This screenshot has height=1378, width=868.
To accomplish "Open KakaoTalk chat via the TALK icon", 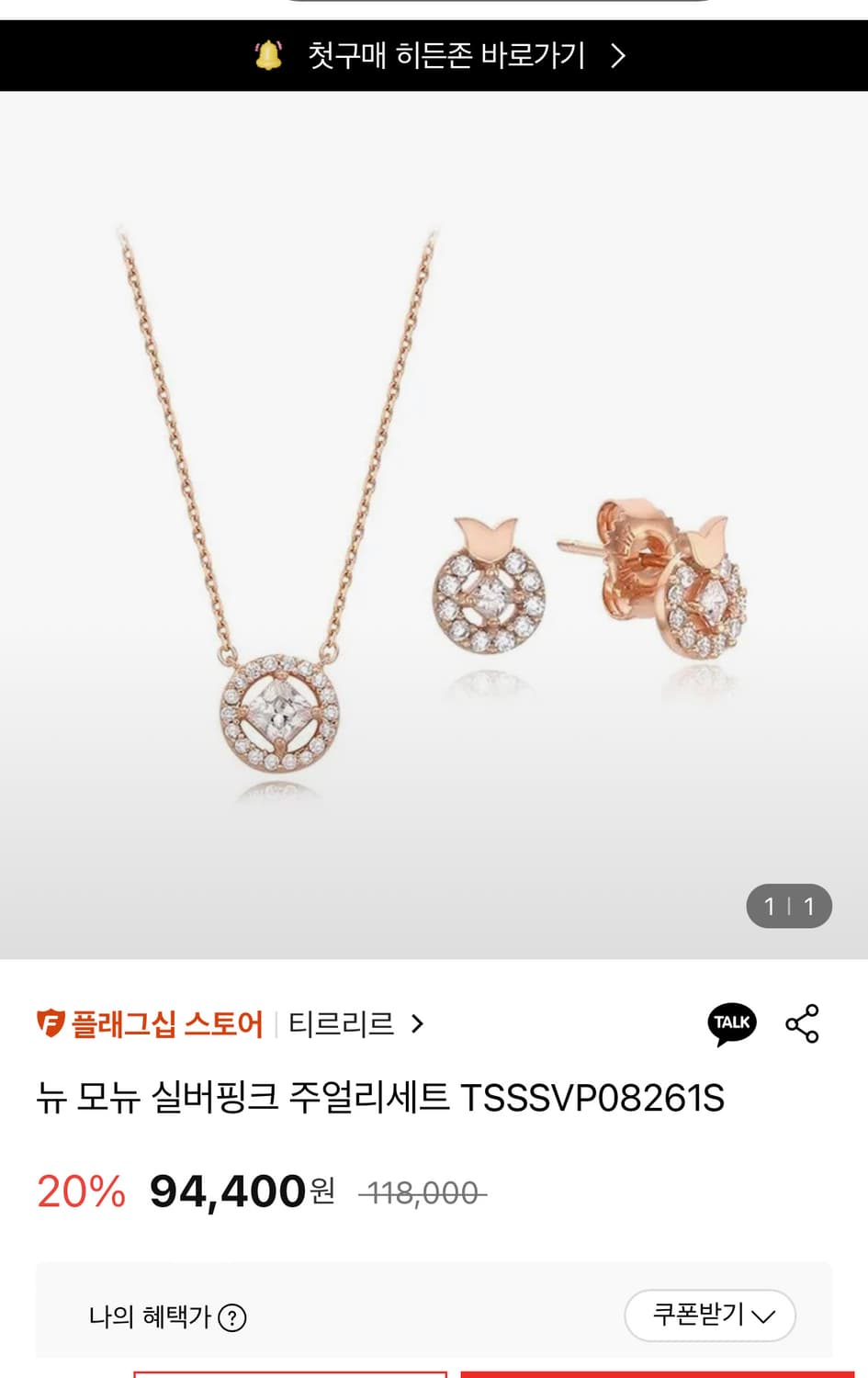I will click(730, 1022).
